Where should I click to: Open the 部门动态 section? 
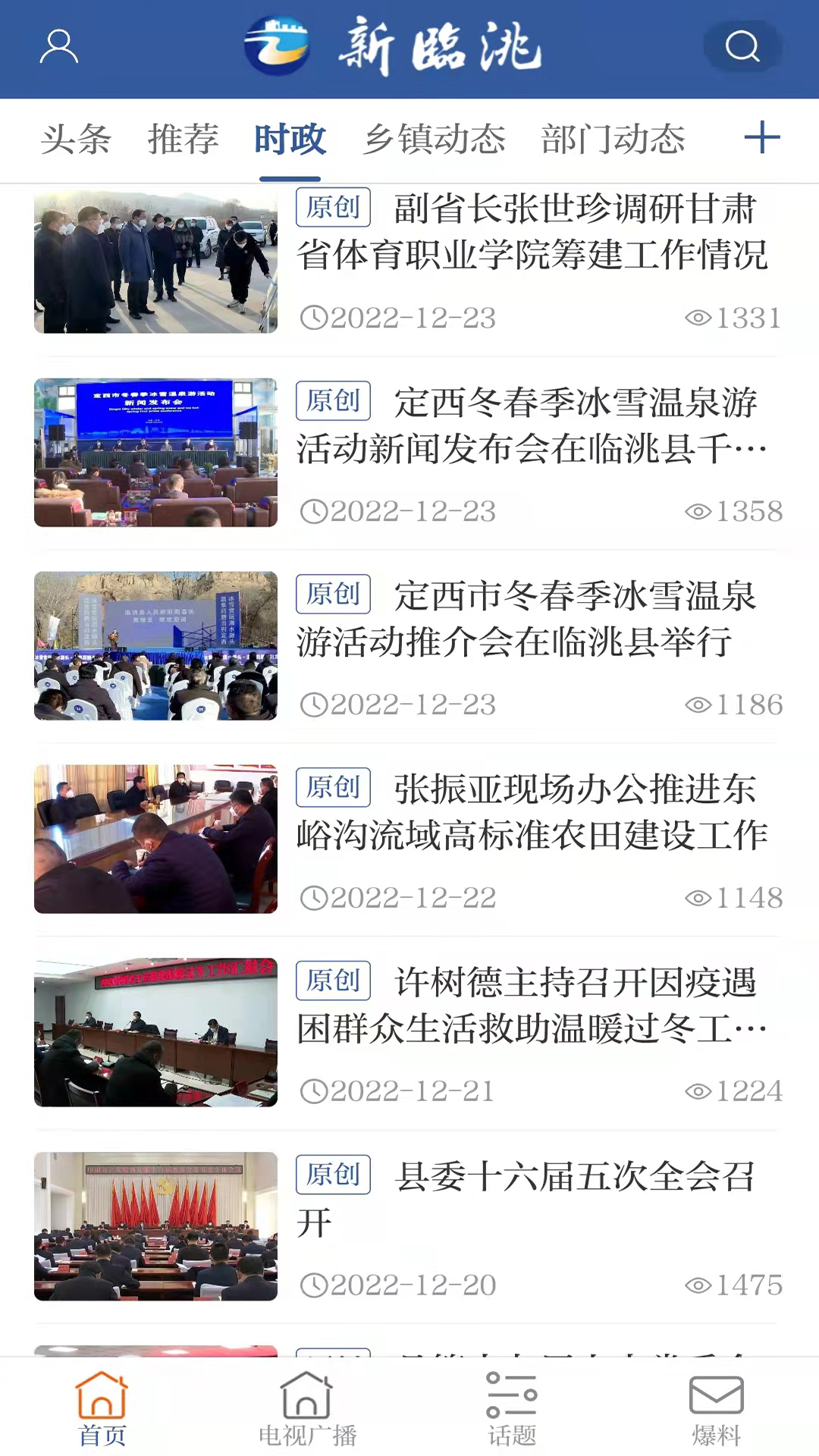pos(614,140)
